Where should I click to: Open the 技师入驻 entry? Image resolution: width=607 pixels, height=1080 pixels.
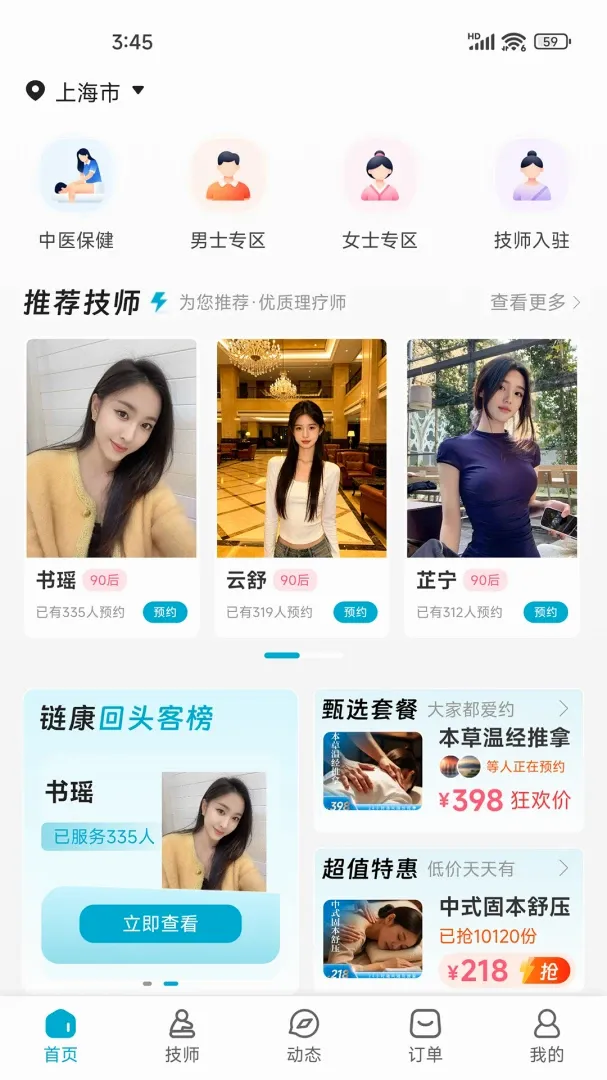[531, 195]
